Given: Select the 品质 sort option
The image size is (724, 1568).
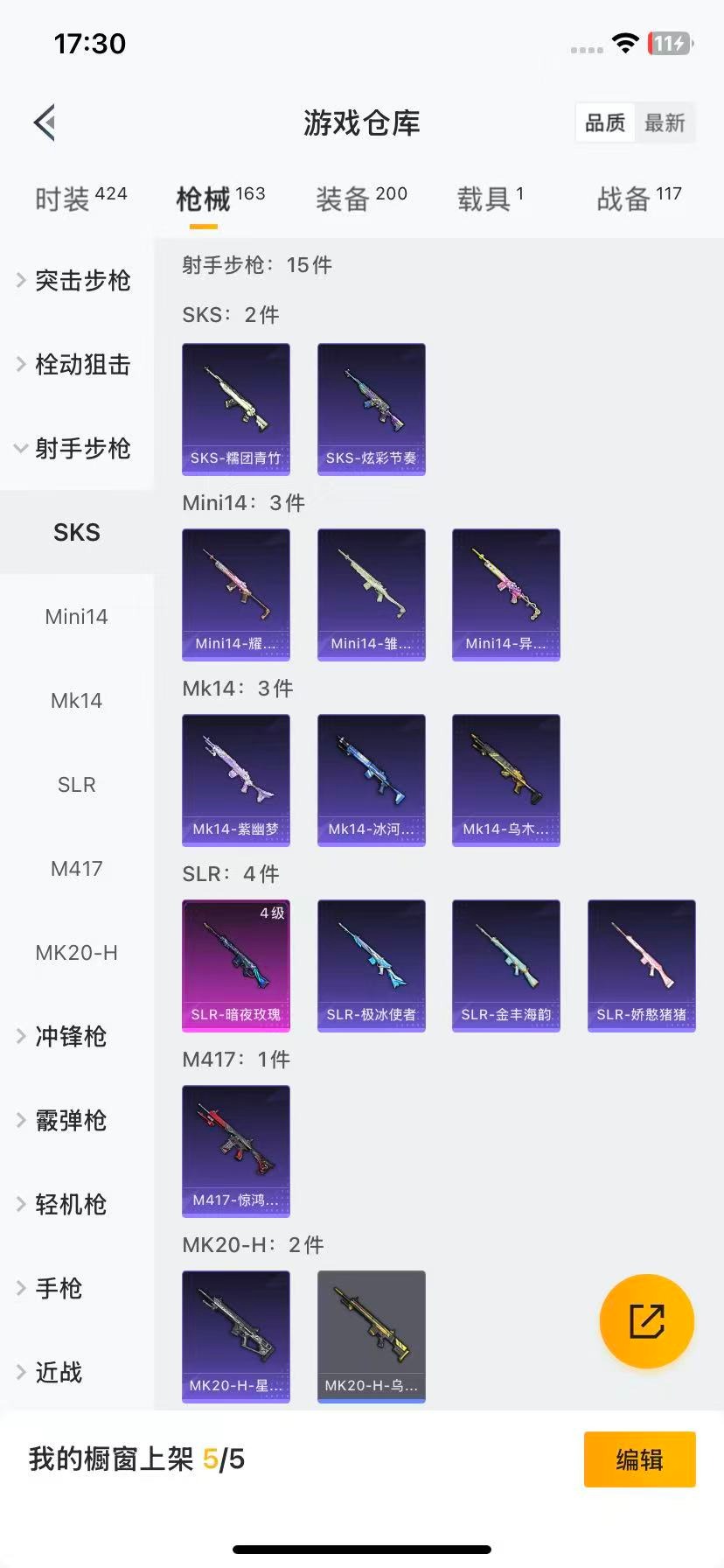Looking at the screenshot, I should (605, 122).
